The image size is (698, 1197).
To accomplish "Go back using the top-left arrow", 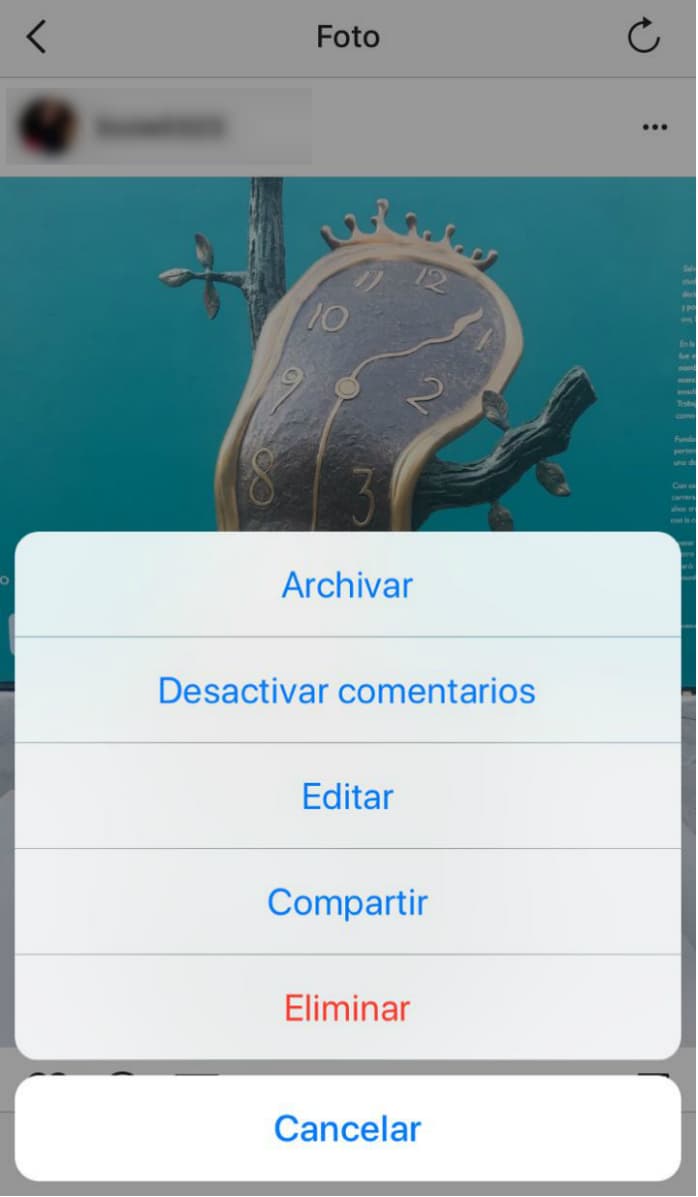I will click(37, 37).
